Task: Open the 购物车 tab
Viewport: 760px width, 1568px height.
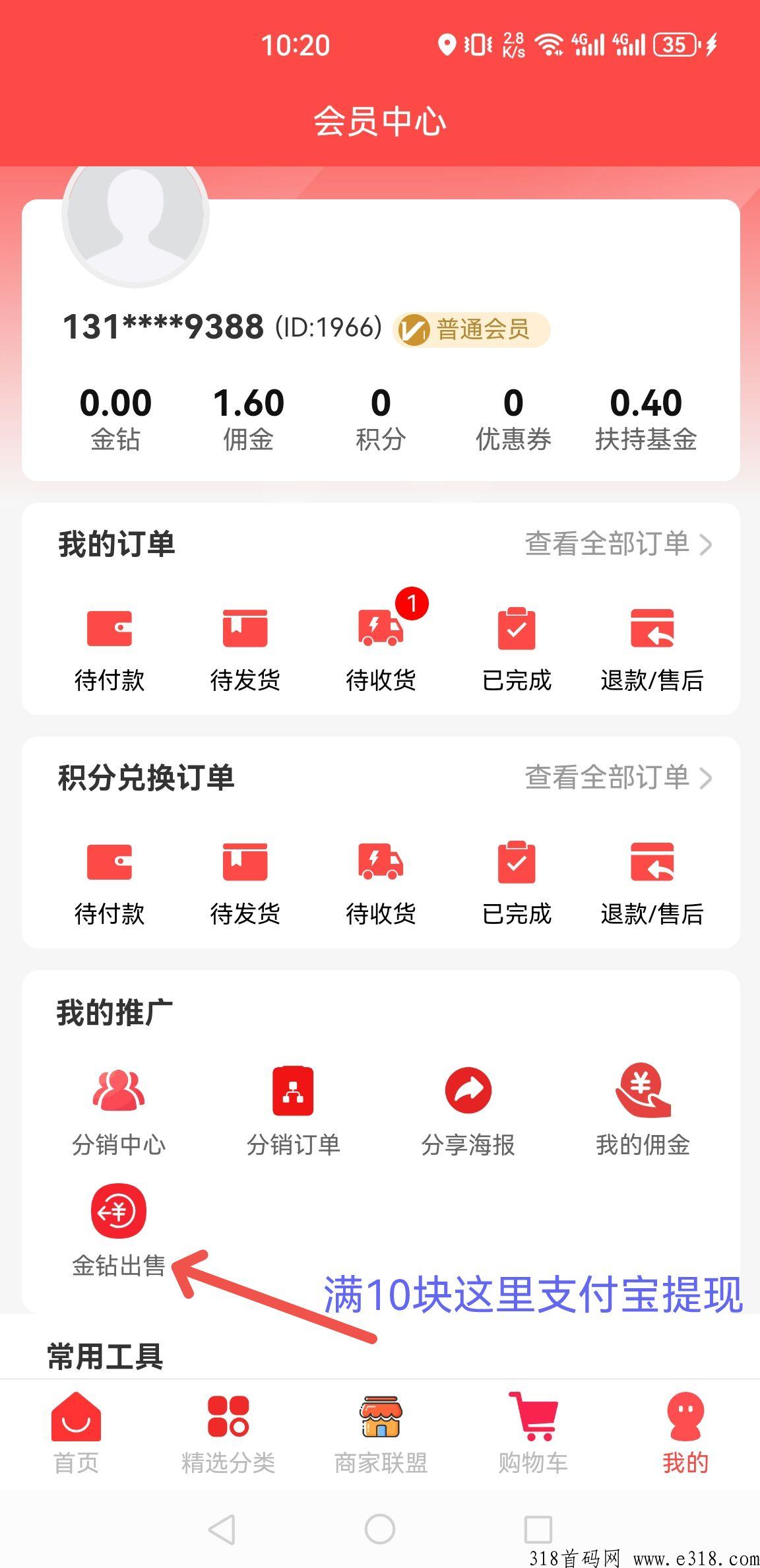Action: tap(533, 1433)
